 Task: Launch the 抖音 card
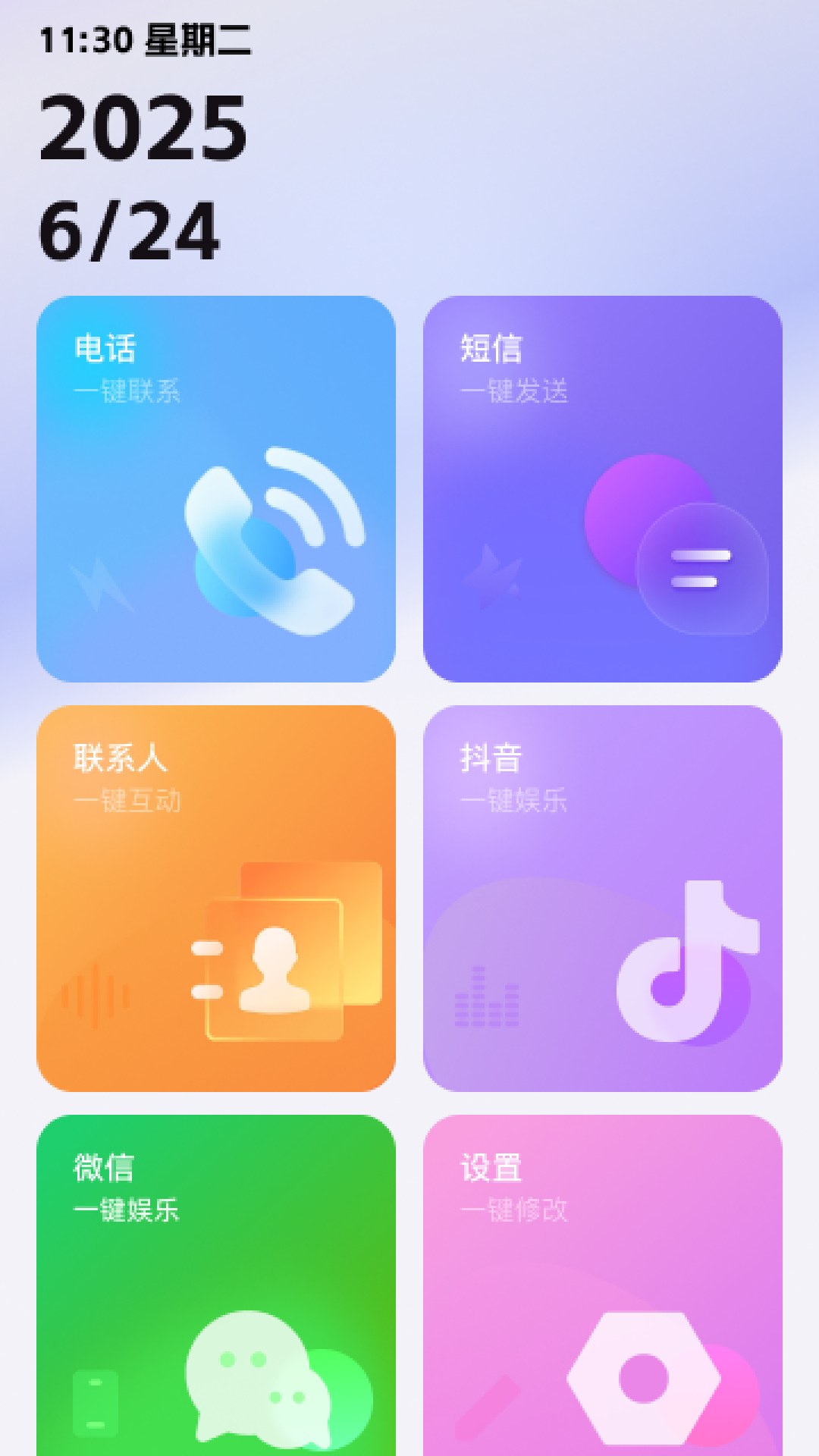coord(603,899)
